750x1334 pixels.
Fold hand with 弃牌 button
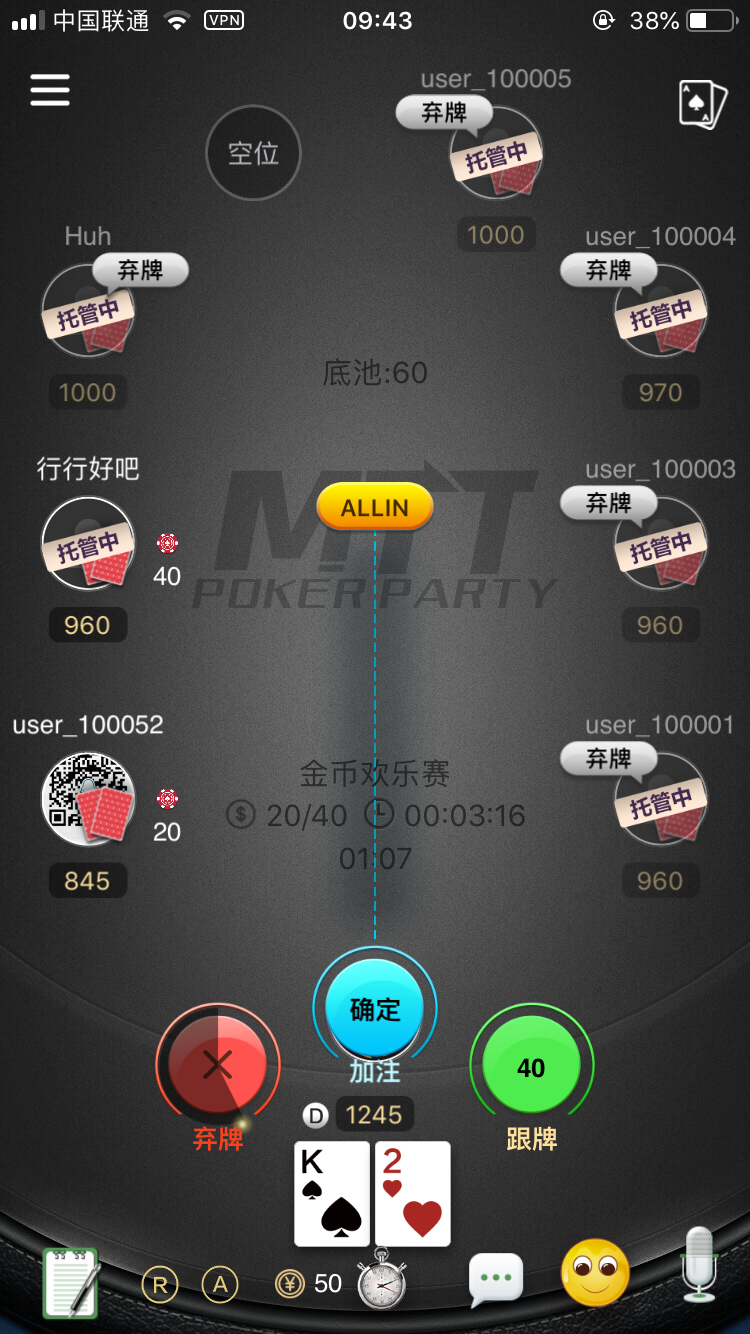tap(218, 1066)
